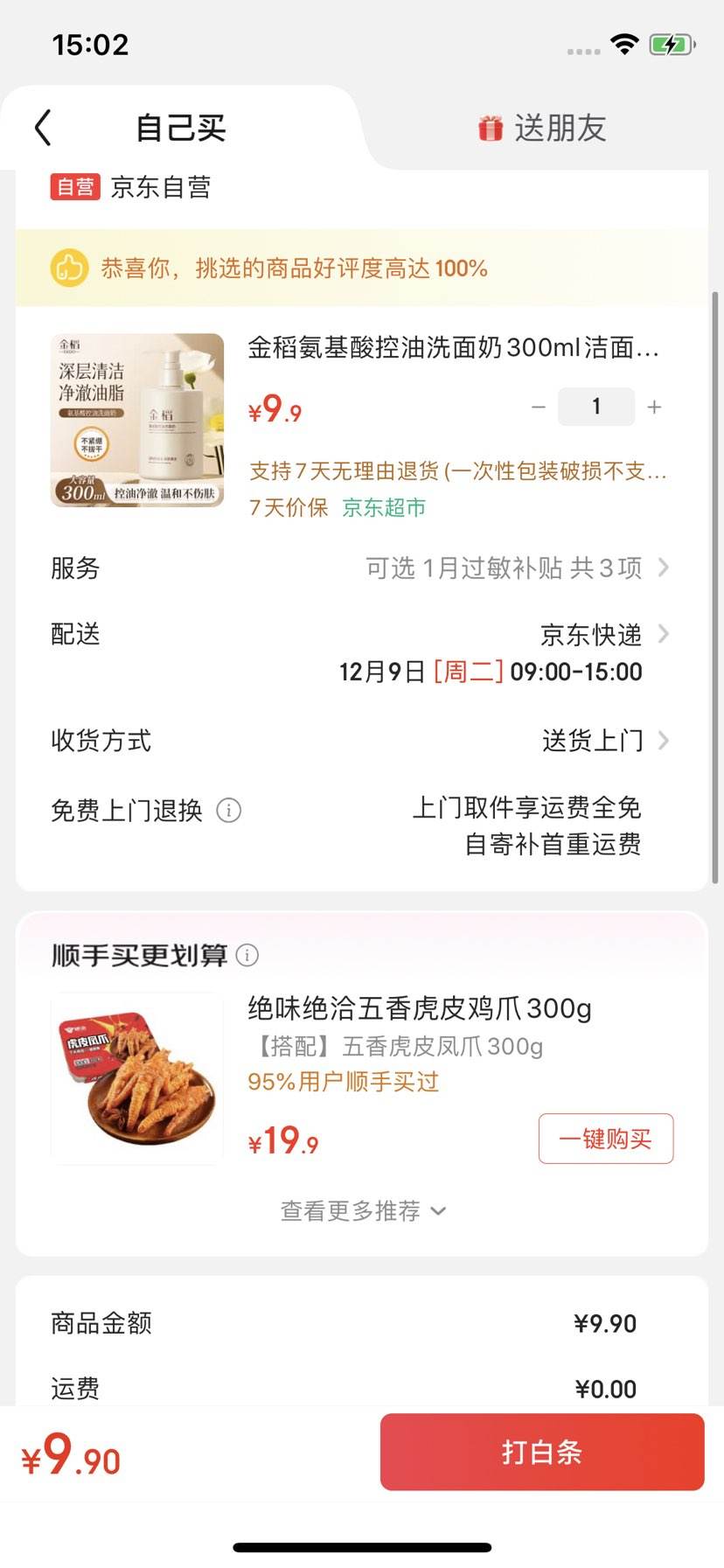Edit the quantity field showing 1
Image resolution: width=724 pixels, height=1568 pixels.
(596, 408)
